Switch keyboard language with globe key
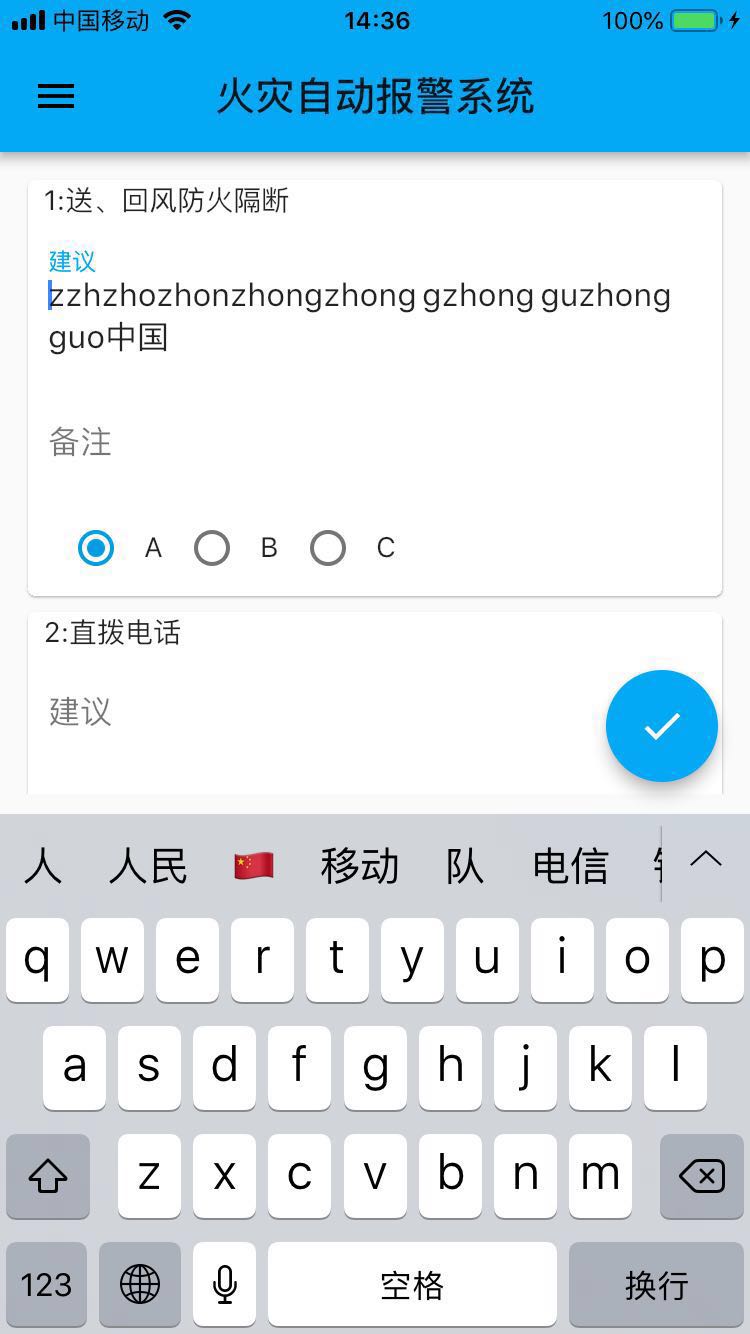 click(x=140, y=1285)
